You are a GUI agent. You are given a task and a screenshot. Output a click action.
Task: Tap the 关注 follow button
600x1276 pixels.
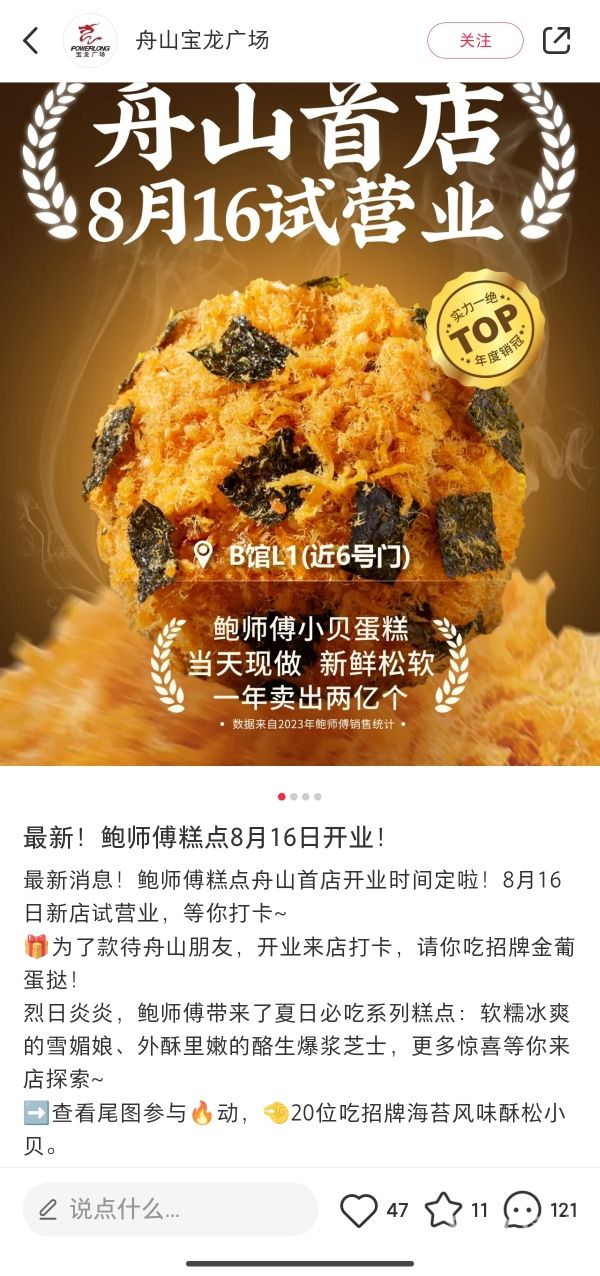[475, 41]
